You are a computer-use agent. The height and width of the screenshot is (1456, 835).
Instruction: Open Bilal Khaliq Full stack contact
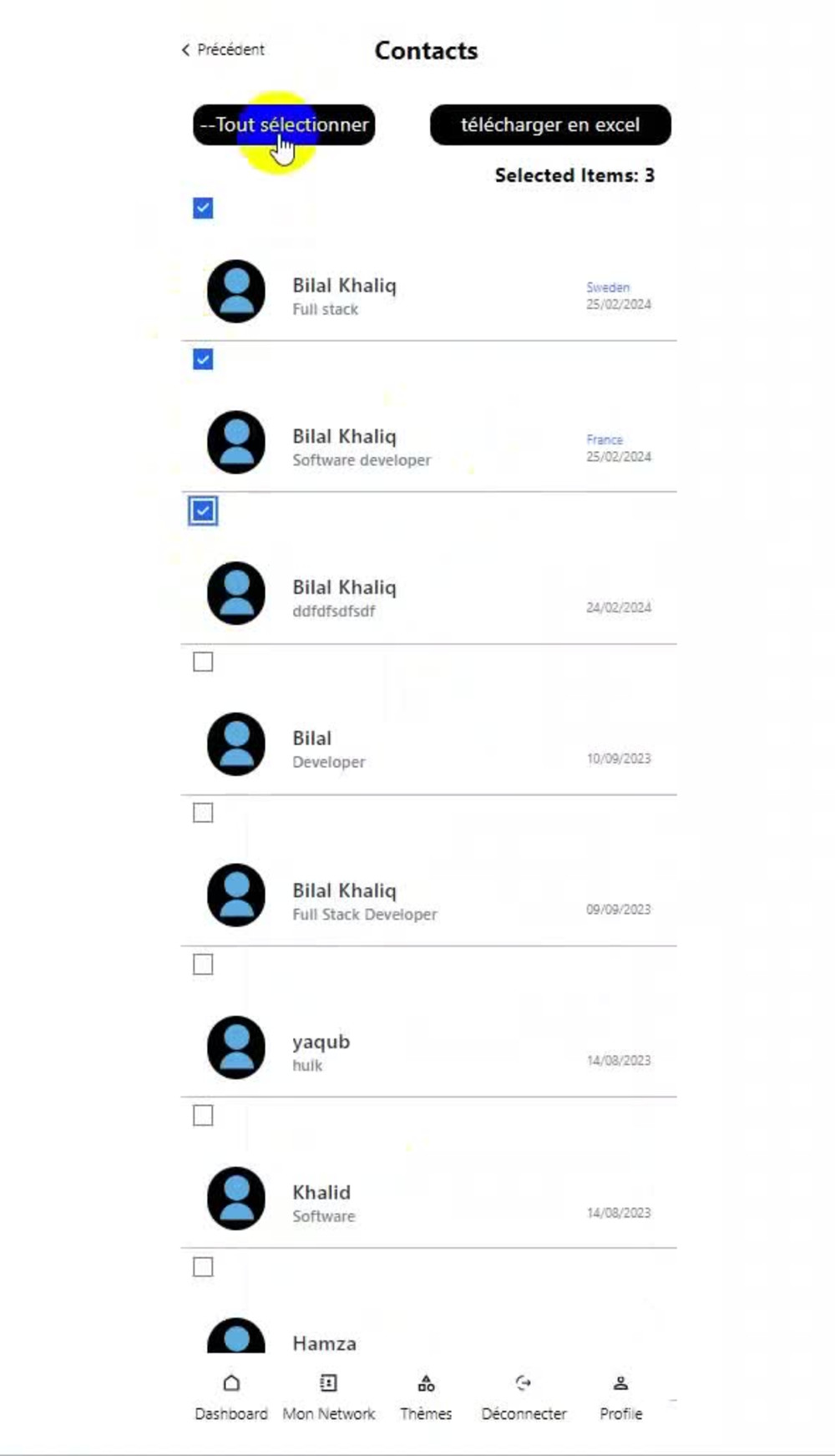coord(344,294)
